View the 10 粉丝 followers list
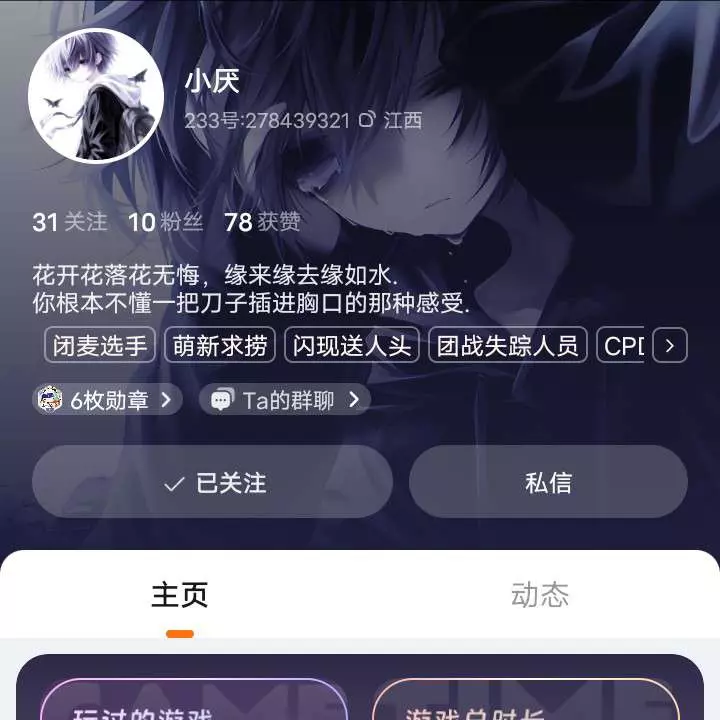This screenshot has width=720, height=720. (166, 222)
